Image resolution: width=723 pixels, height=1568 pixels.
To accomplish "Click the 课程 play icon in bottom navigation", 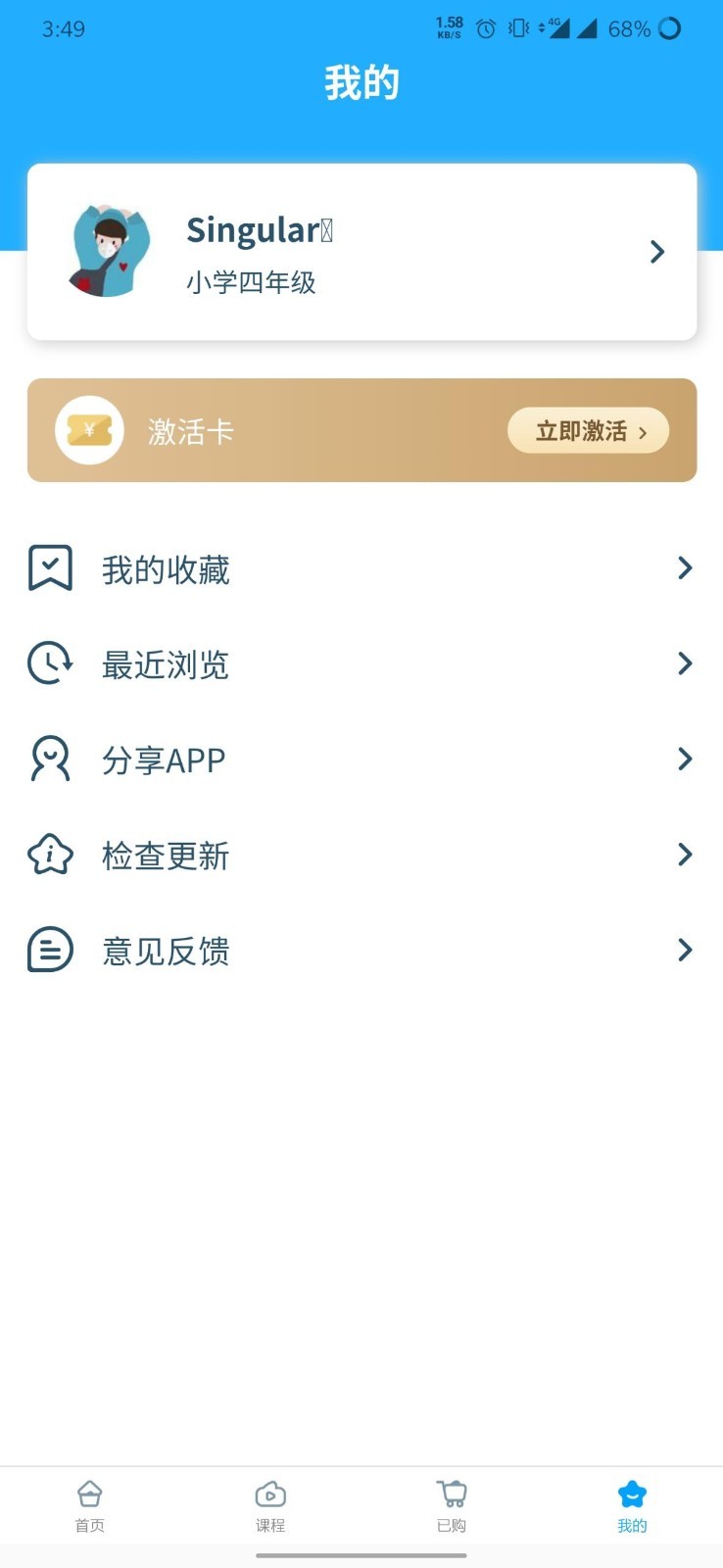I will (x=270, y=1494).
